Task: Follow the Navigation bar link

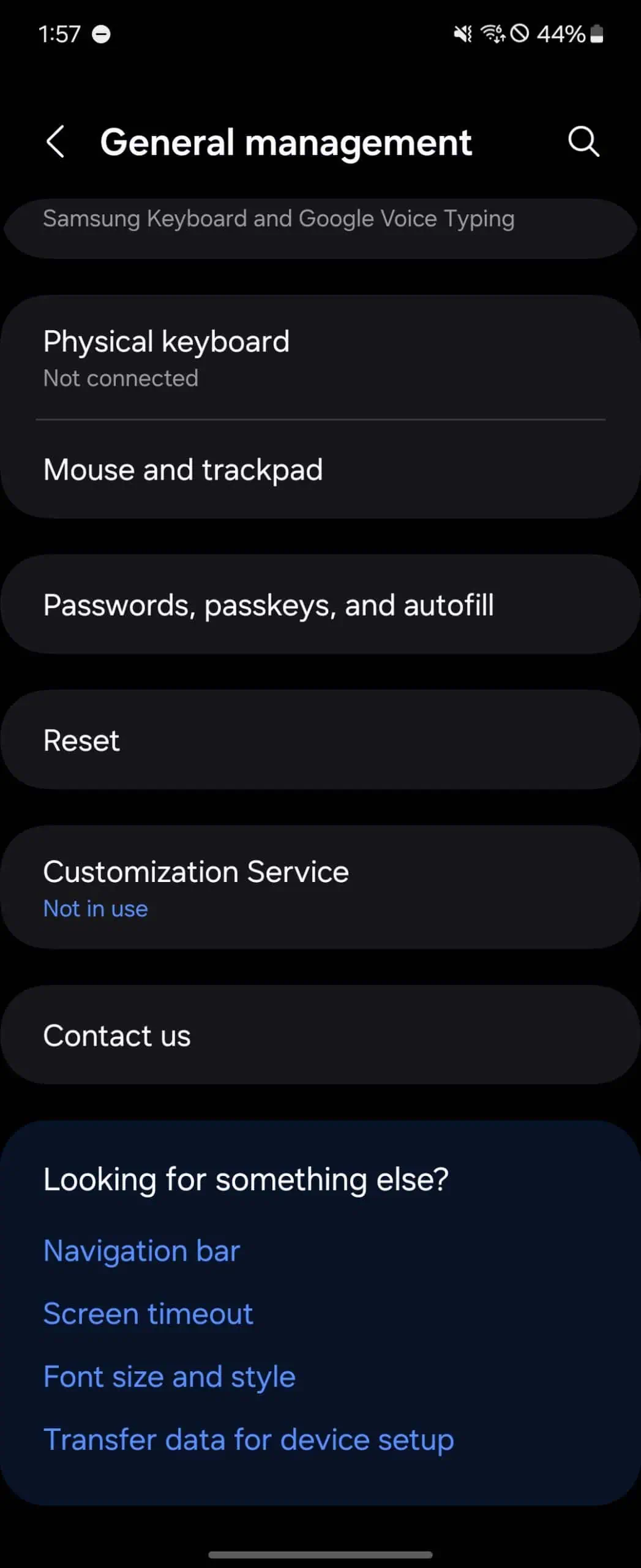Action: tap(141, 1251)
